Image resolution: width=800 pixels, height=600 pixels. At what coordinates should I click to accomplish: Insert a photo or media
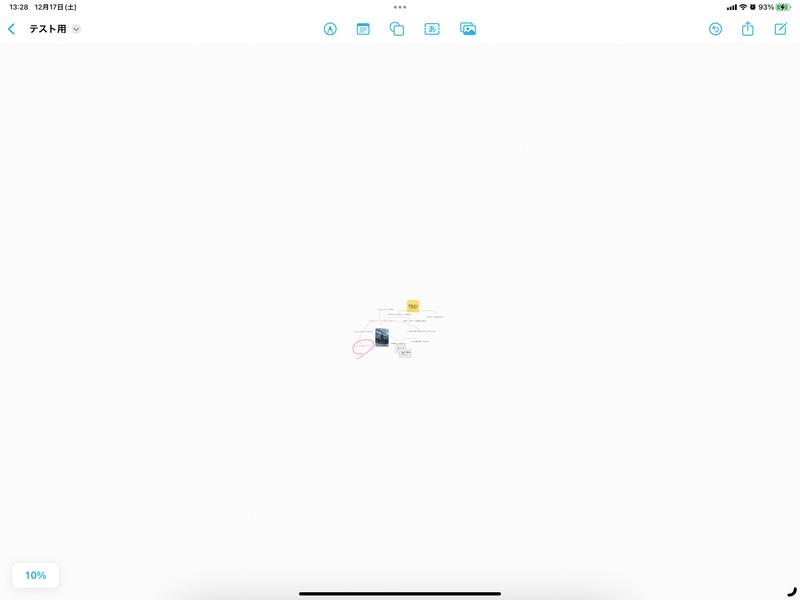[468, 29]
